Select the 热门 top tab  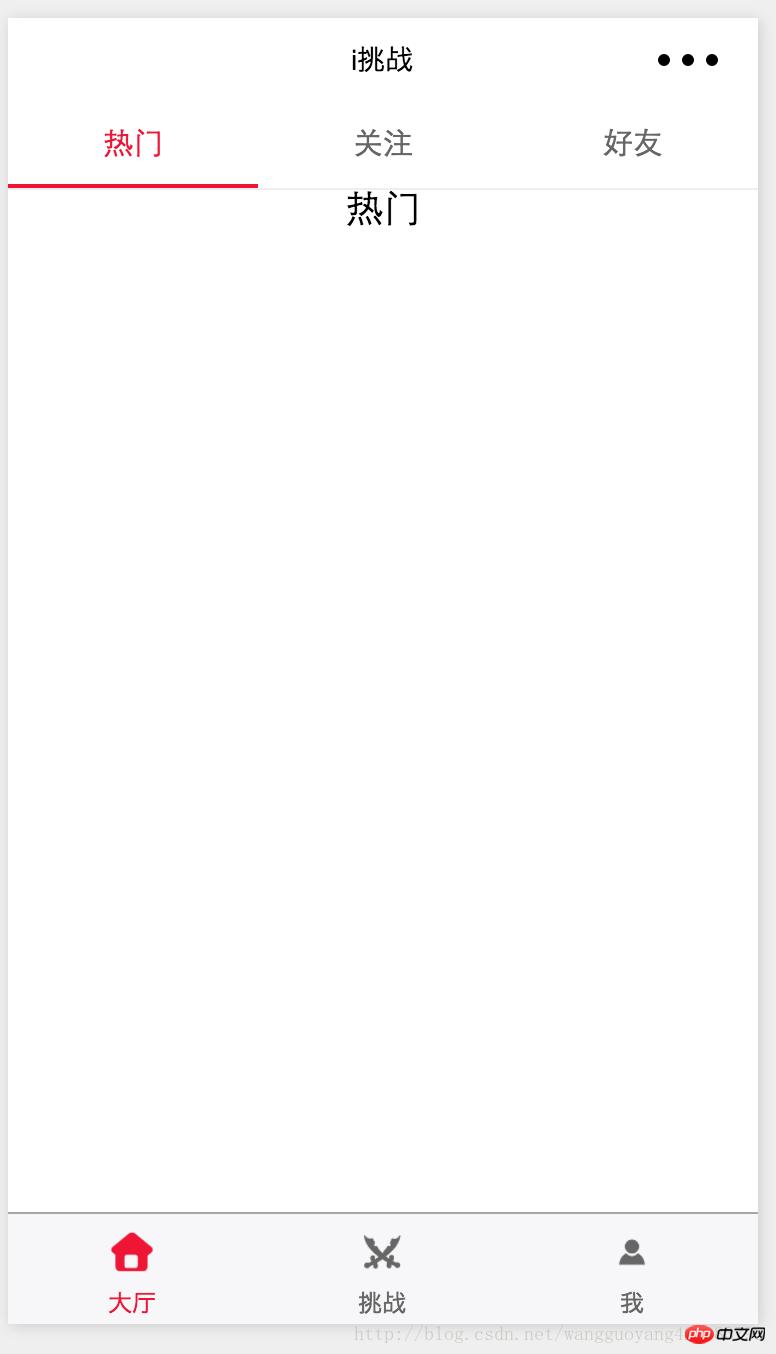pos(133,144)
